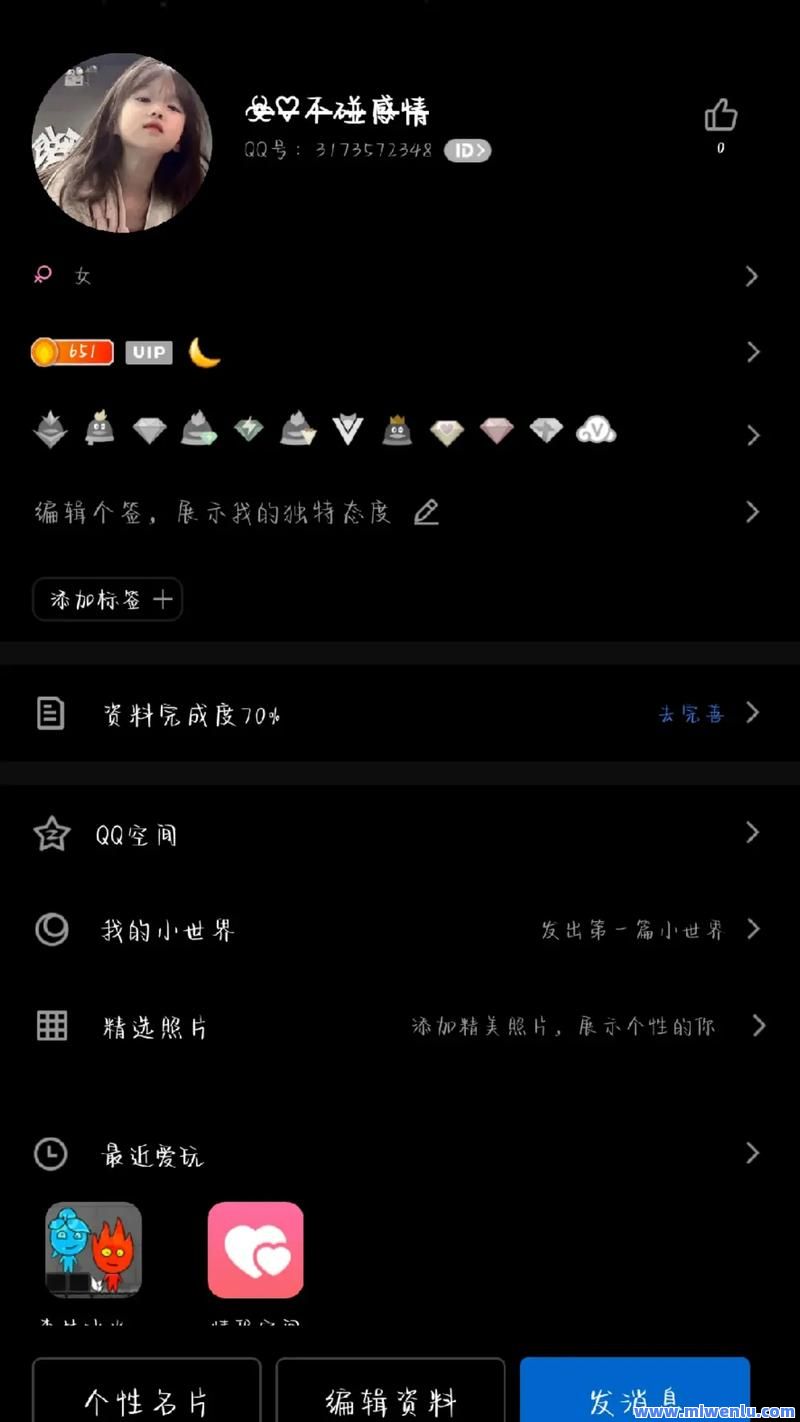Open QQ空间
Image resolution: width=800 pixels, height=1422 pixels.
tap(400, 834)
